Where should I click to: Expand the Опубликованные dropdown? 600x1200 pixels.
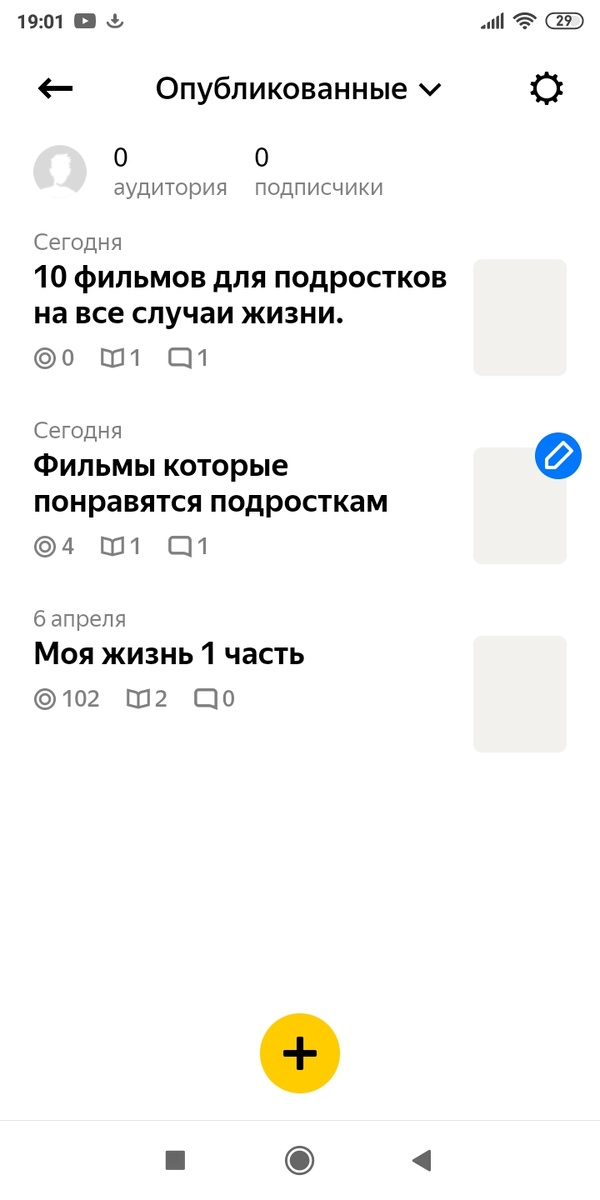coord(298,89)
